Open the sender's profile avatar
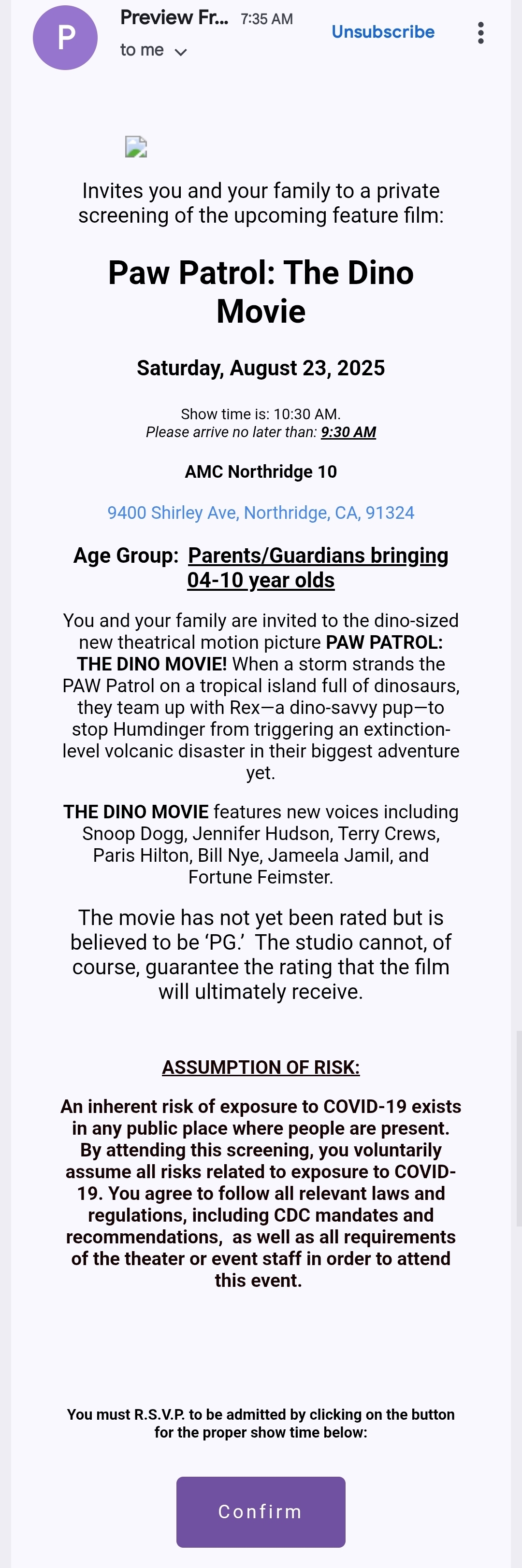The width and height of the screenshot is (522, 1568). pos(65,38)
